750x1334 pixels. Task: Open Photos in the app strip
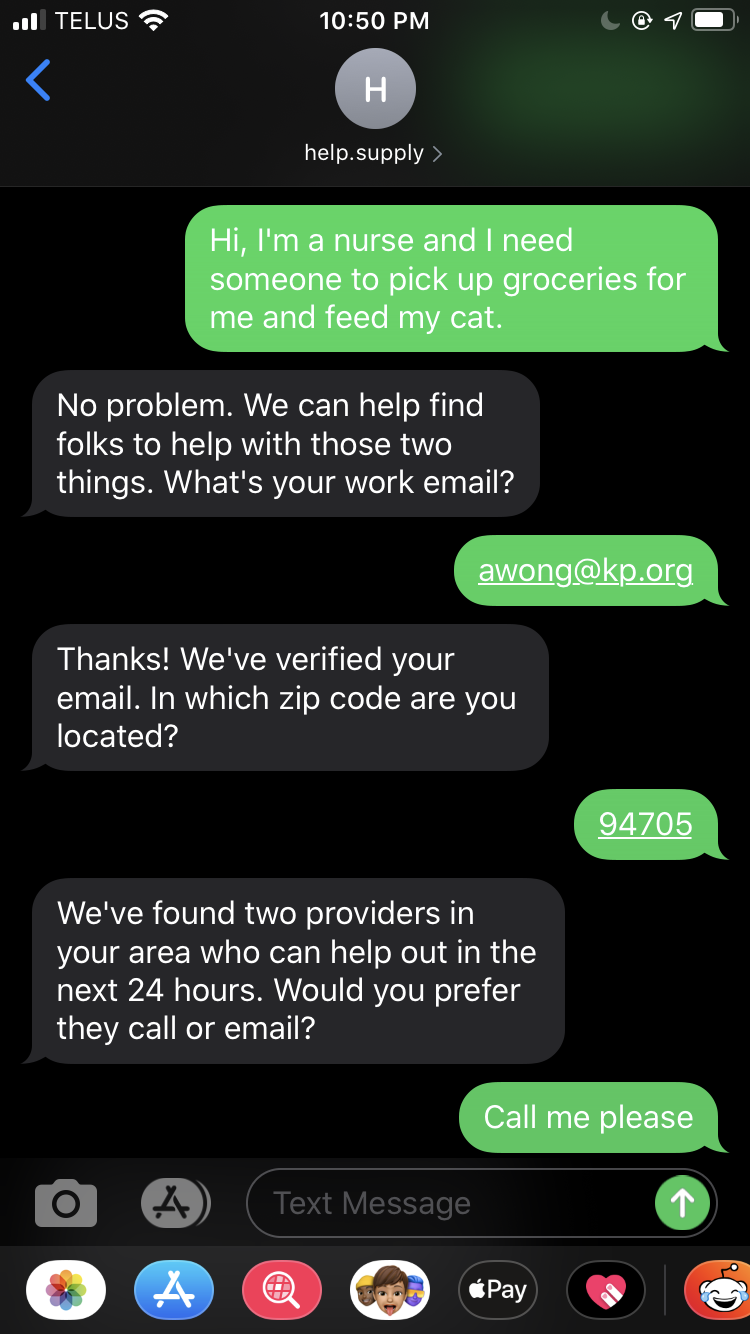pyautogui.click(x=66, y=1290)
